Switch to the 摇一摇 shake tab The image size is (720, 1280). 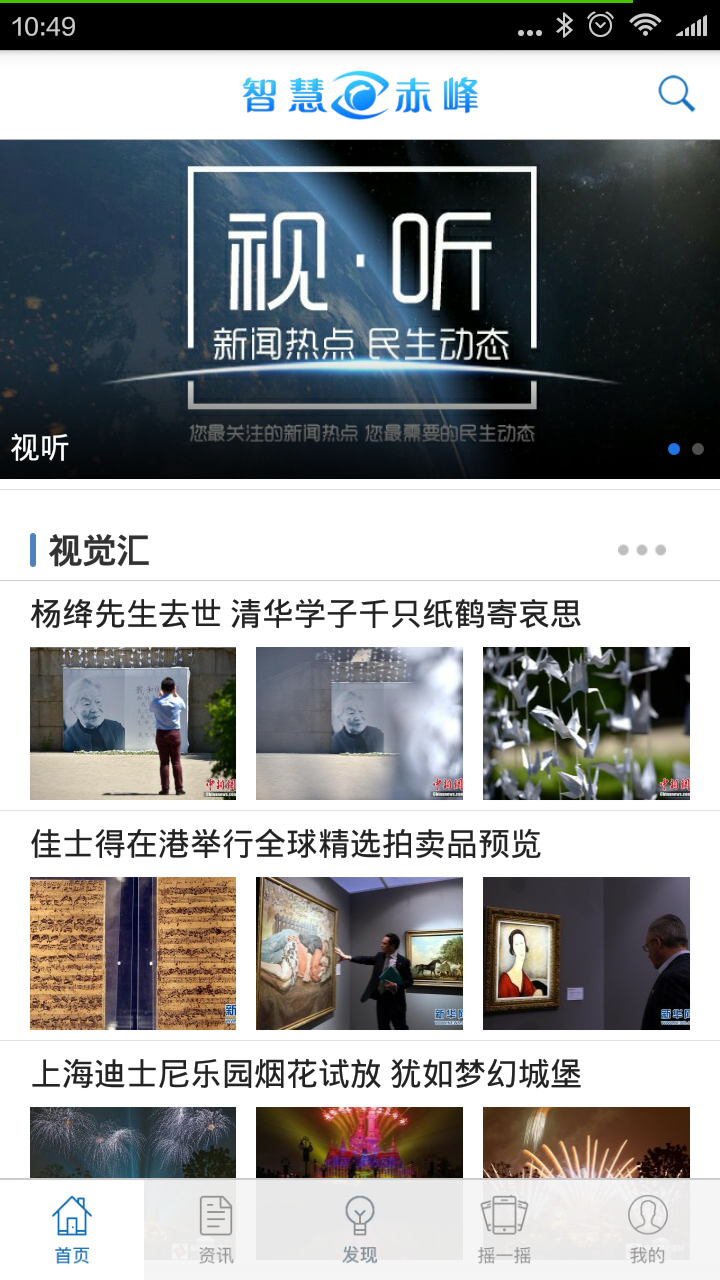[x=504, y=1230]
